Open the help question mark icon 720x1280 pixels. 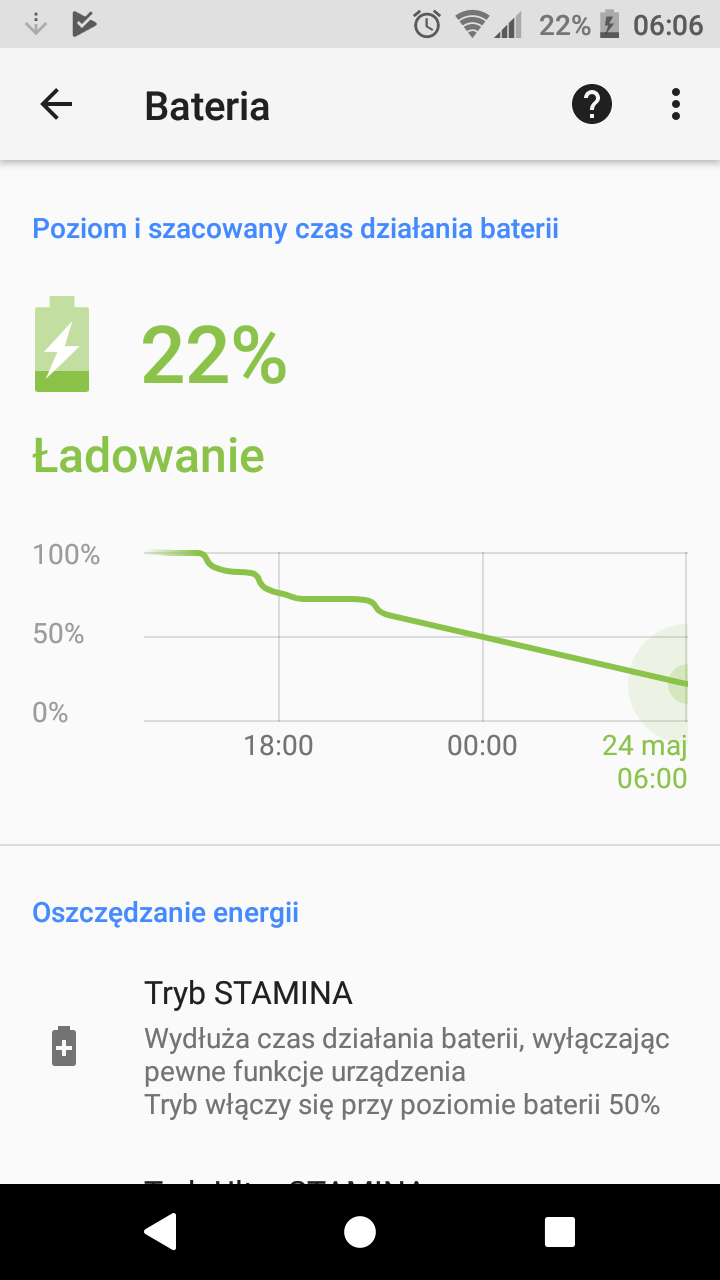591,105
